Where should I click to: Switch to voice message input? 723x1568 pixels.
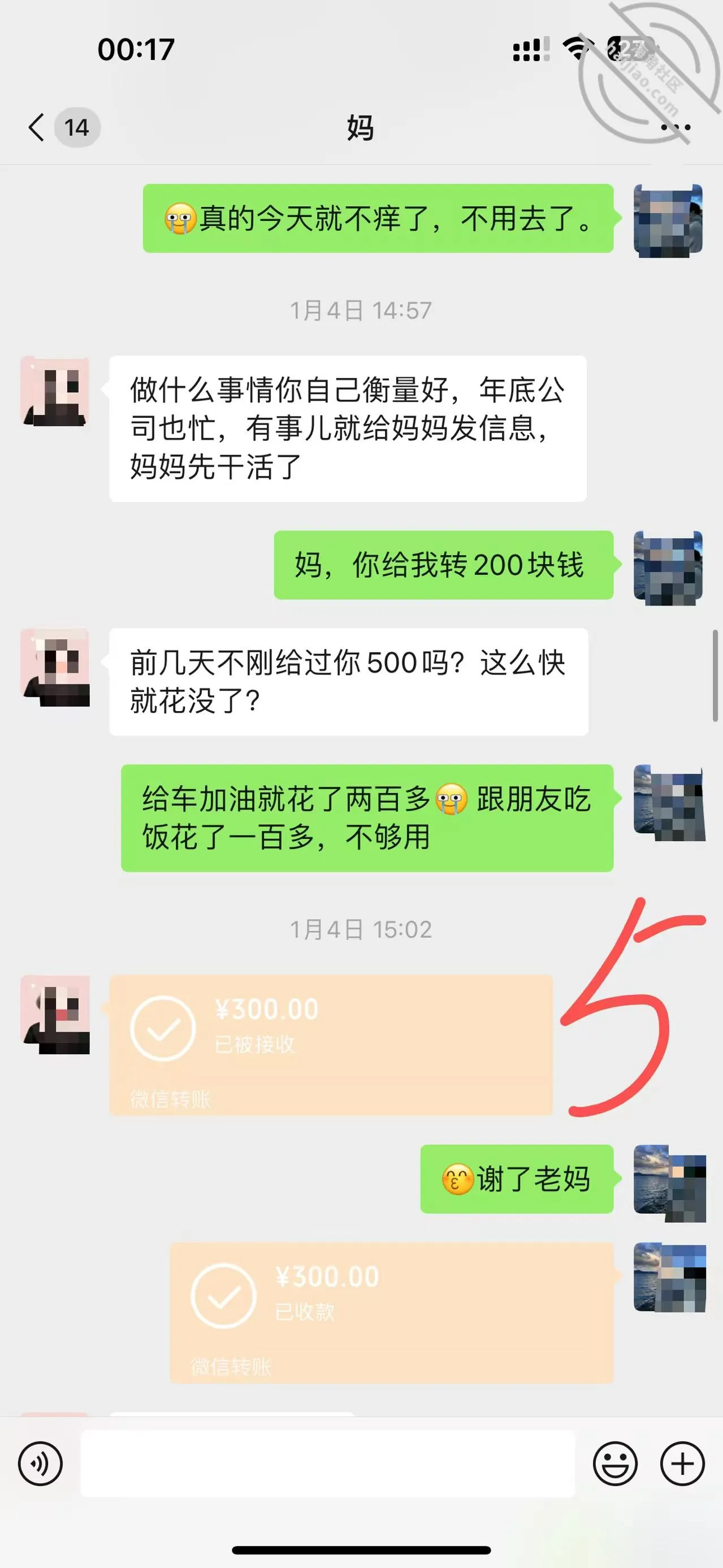tap(40, 1464)
